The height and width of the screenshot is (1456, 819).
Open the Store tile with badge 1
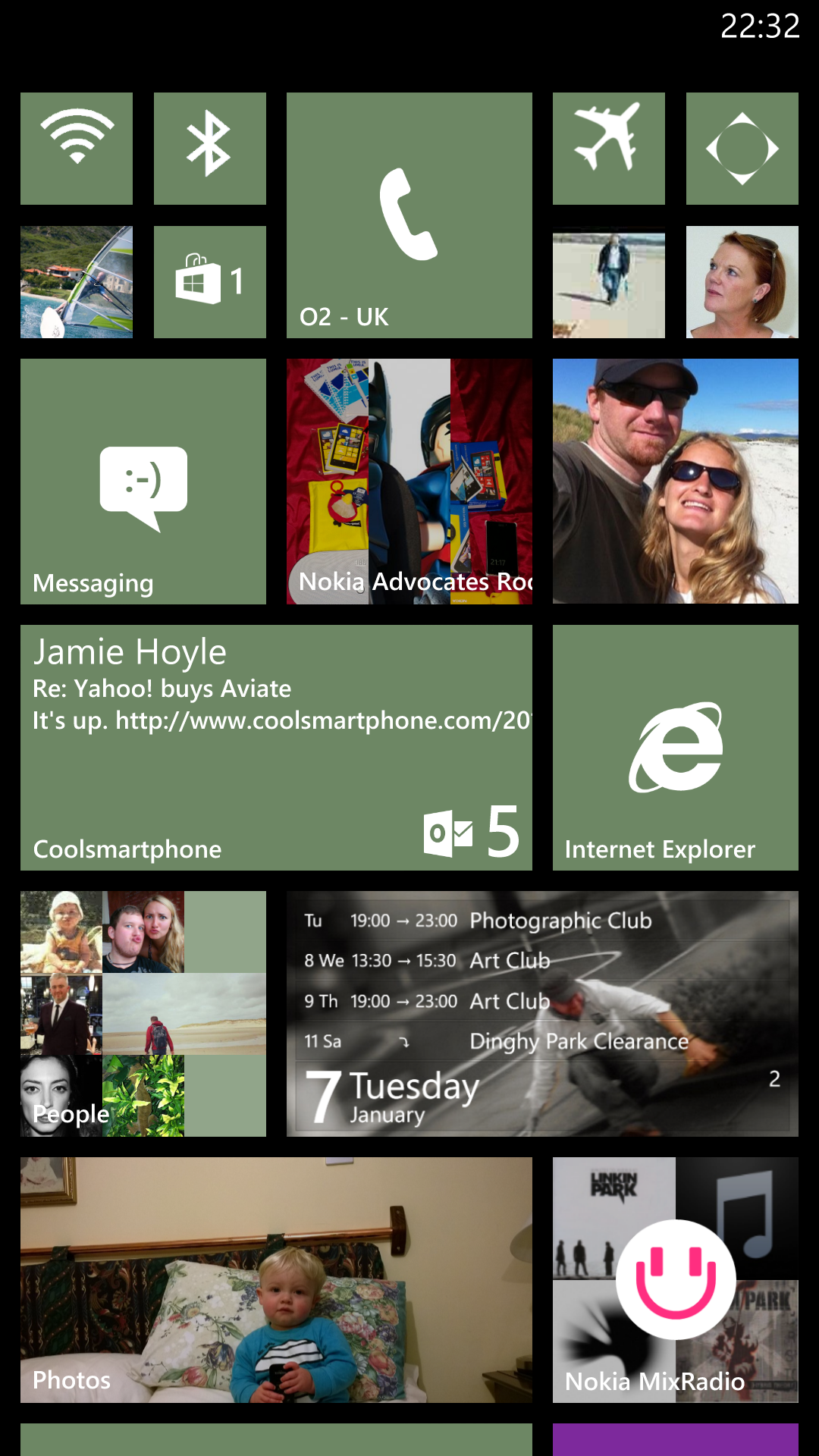pyautogui.click(x=210, y=282)
